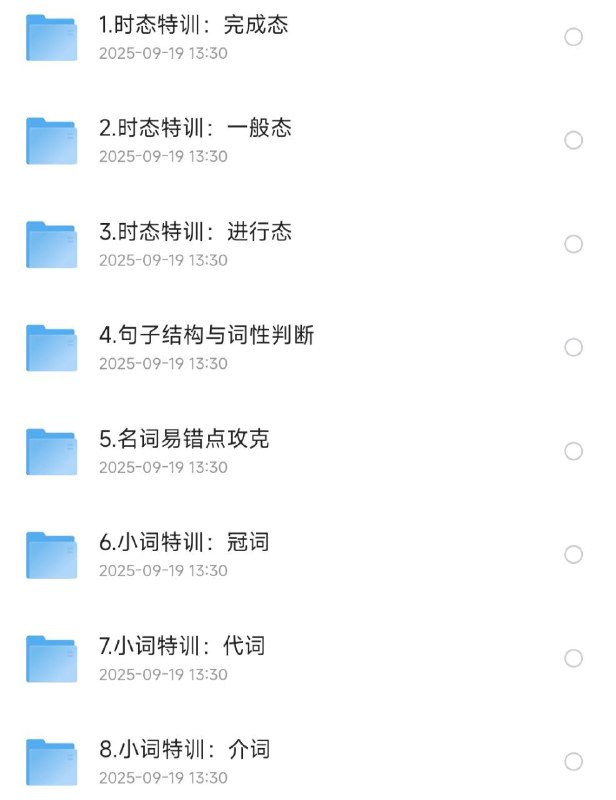Mark the circle for 6.小词特训：冠词

(574, 554)
